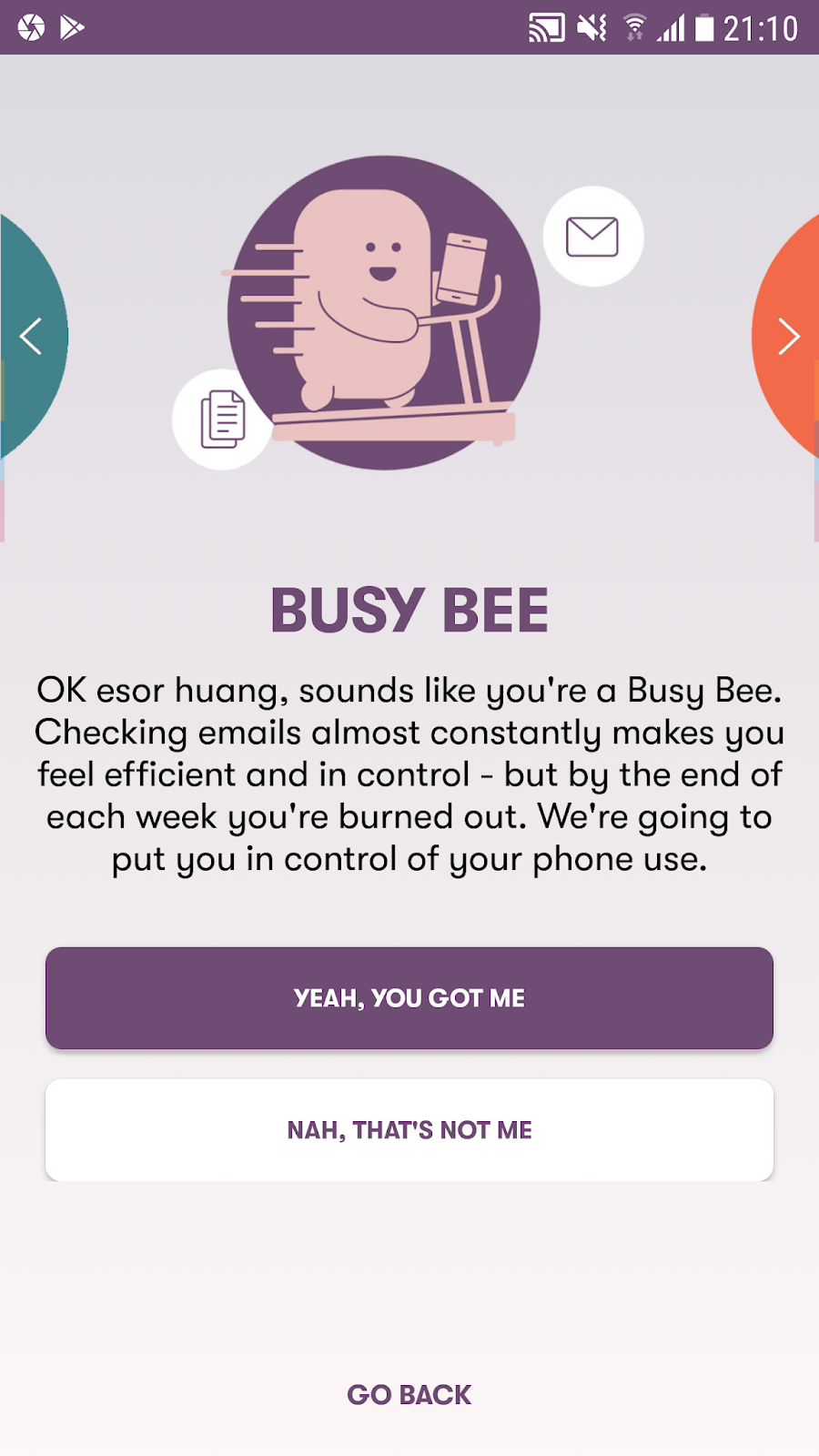The image size is (819, 1456).
Task: Tap Go Back link
Action: [409, 1395]
